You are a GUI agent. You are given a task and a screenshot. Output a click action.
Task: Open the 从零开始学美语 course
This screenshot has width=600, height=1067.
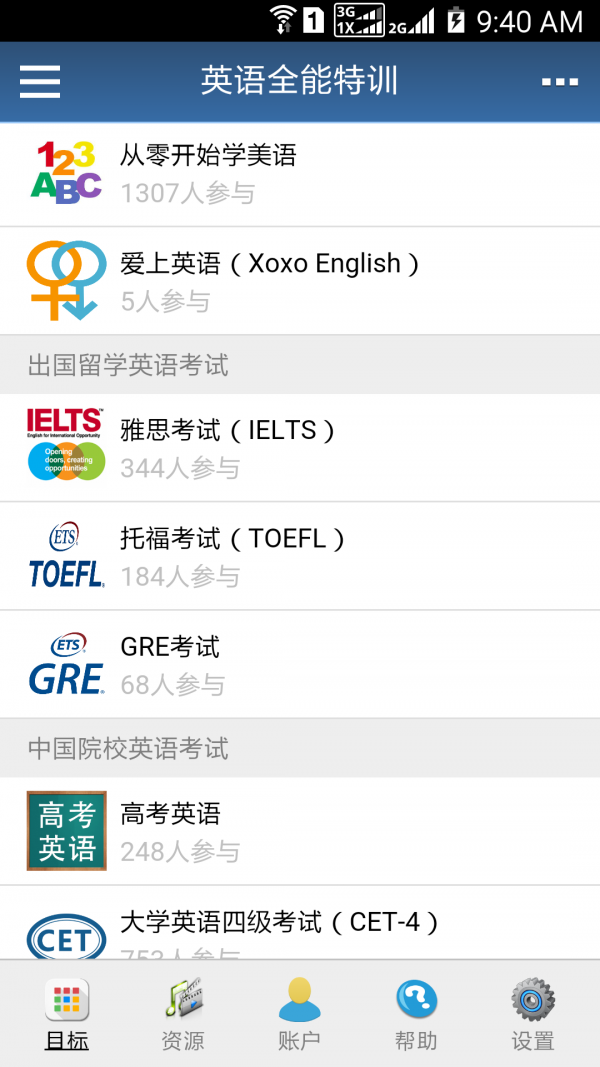300,173
